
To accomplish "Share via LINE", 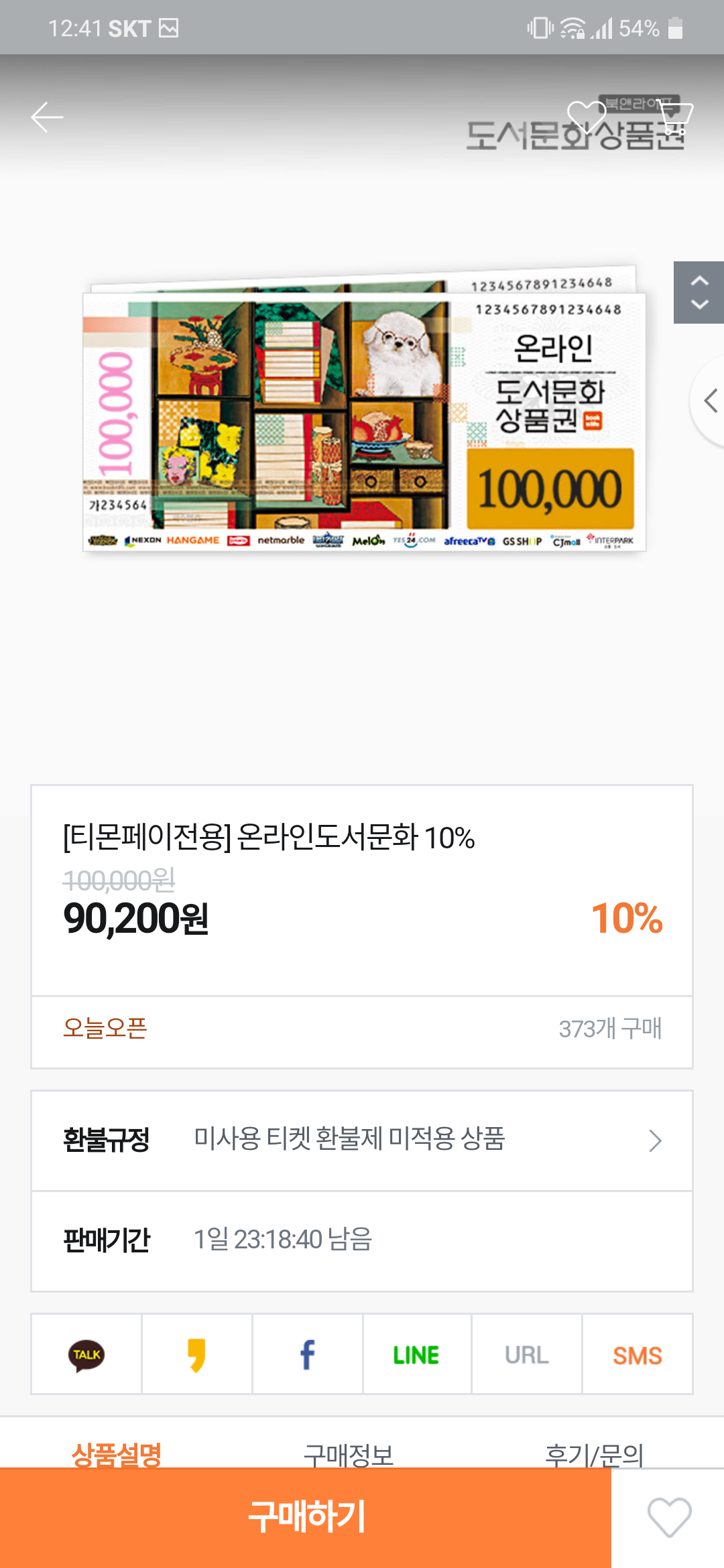I will click(x=416, y=1354).
